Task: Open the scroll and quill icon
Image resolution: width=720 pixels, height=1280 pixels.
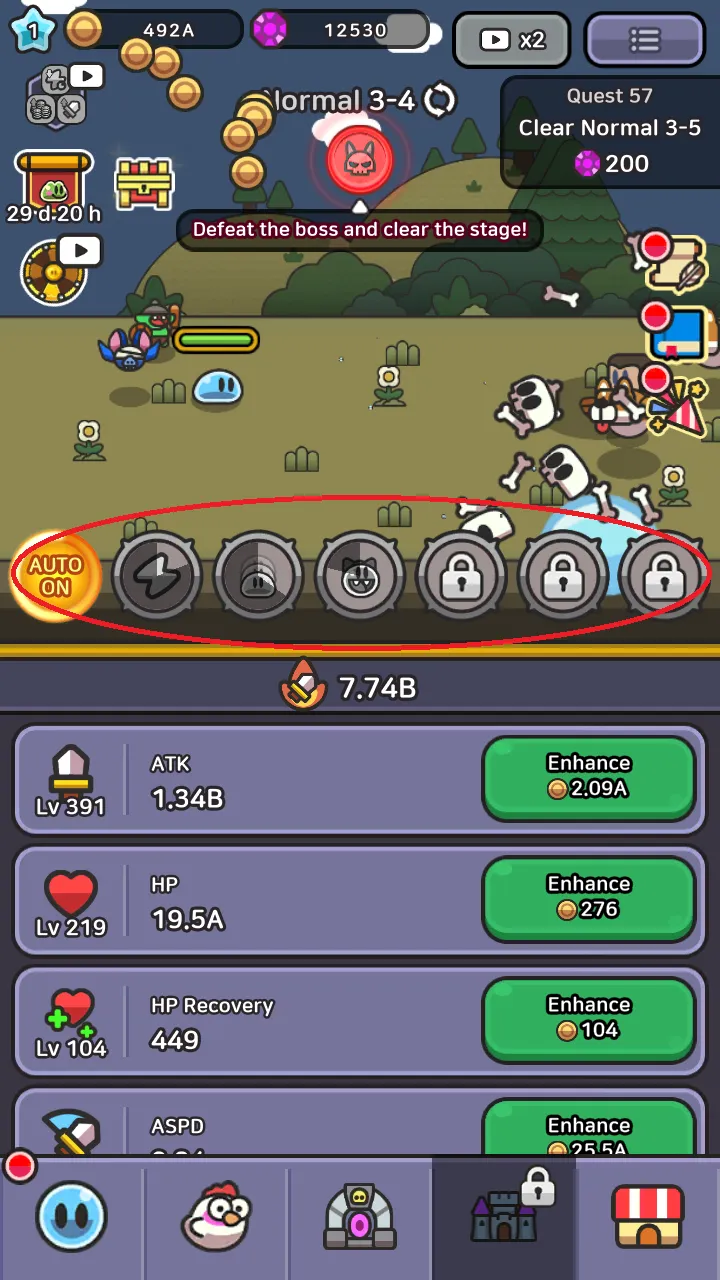Action: point(673,263)
